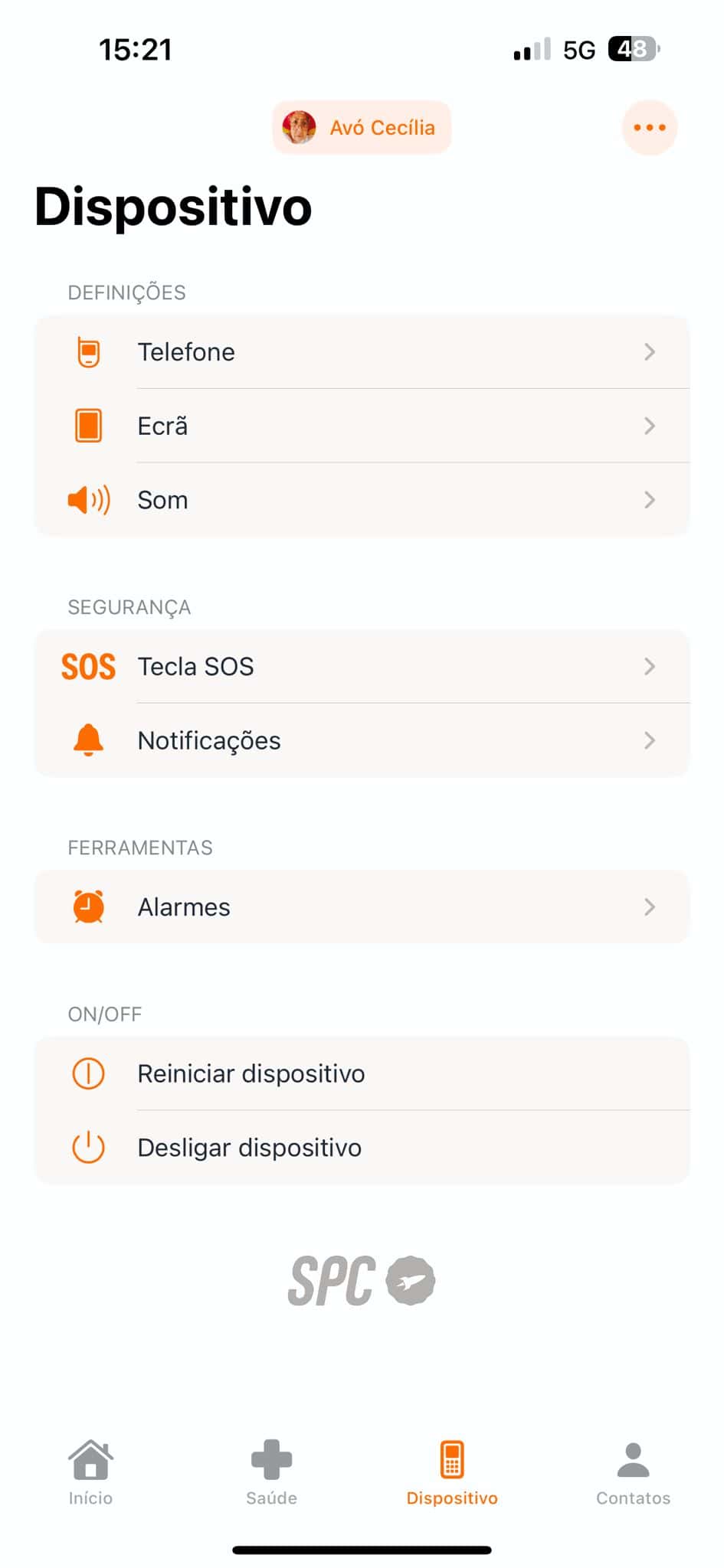724x1568 pixels.
Task: Tap the Avó Cecília profile button
Action: (x=361, y=127)
